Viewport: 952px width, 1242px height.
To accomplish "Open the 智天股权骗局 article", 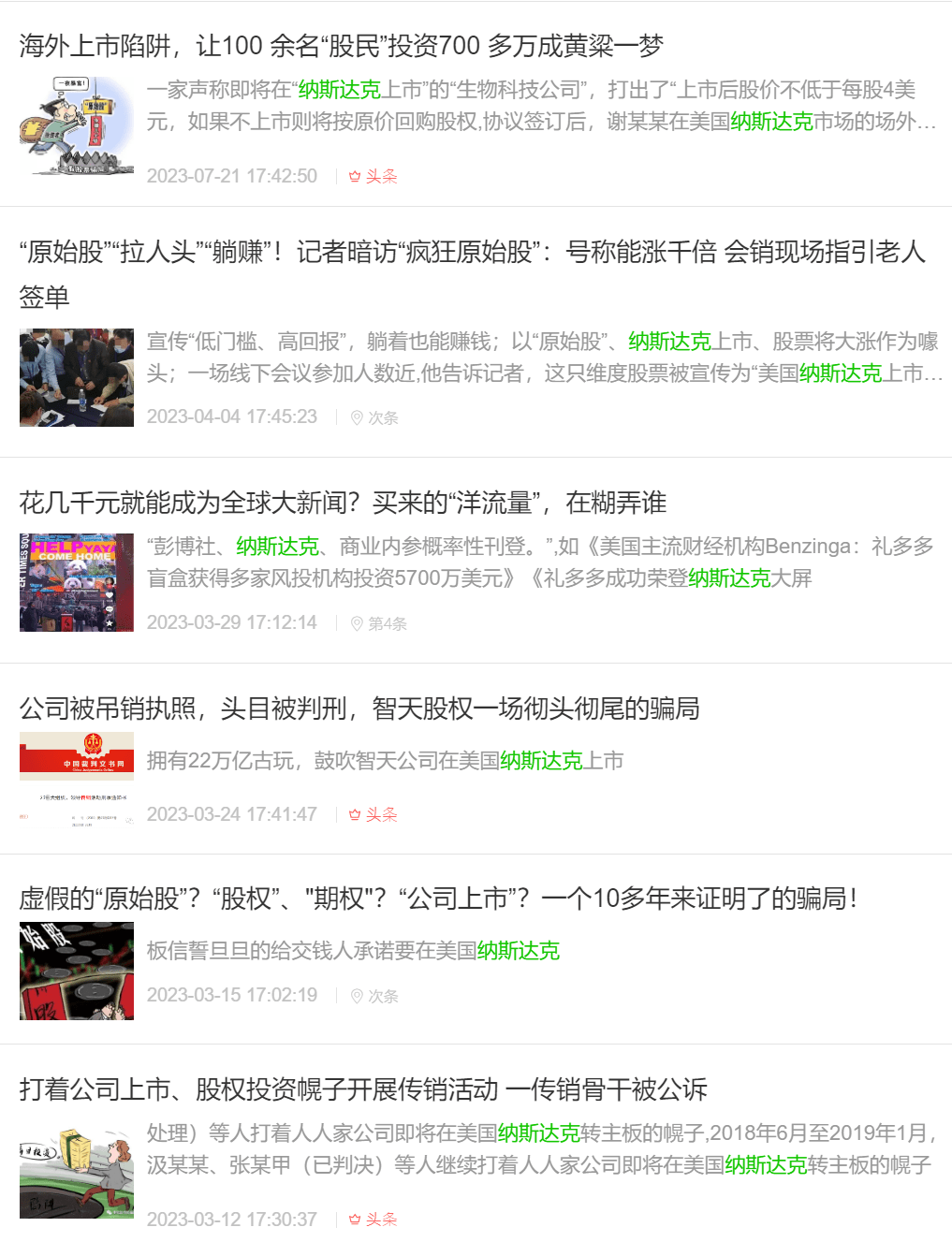I will tap(359, 709).
